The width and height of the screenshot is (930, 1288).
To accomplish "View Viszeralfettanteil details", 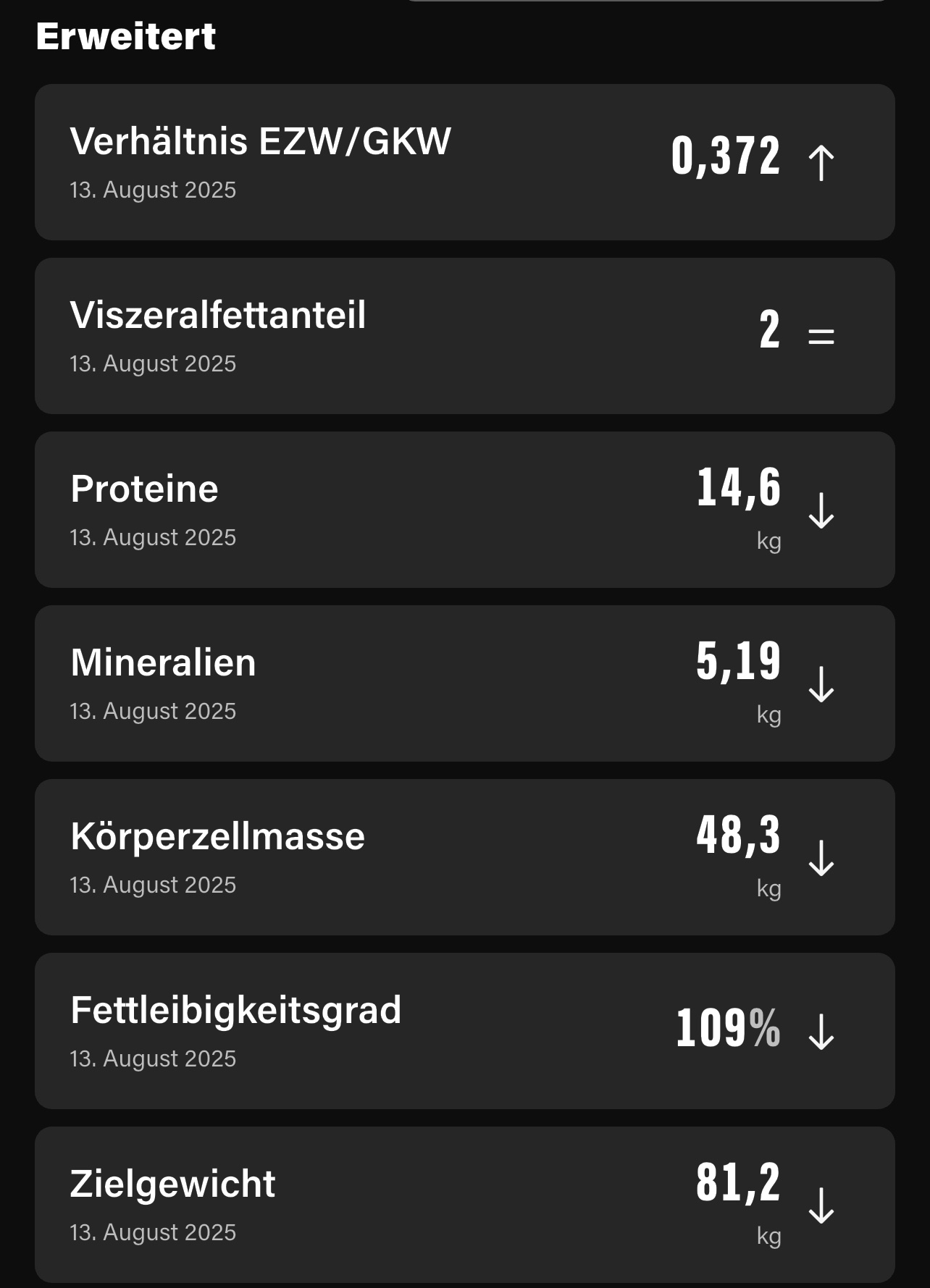I will point(464,336).
